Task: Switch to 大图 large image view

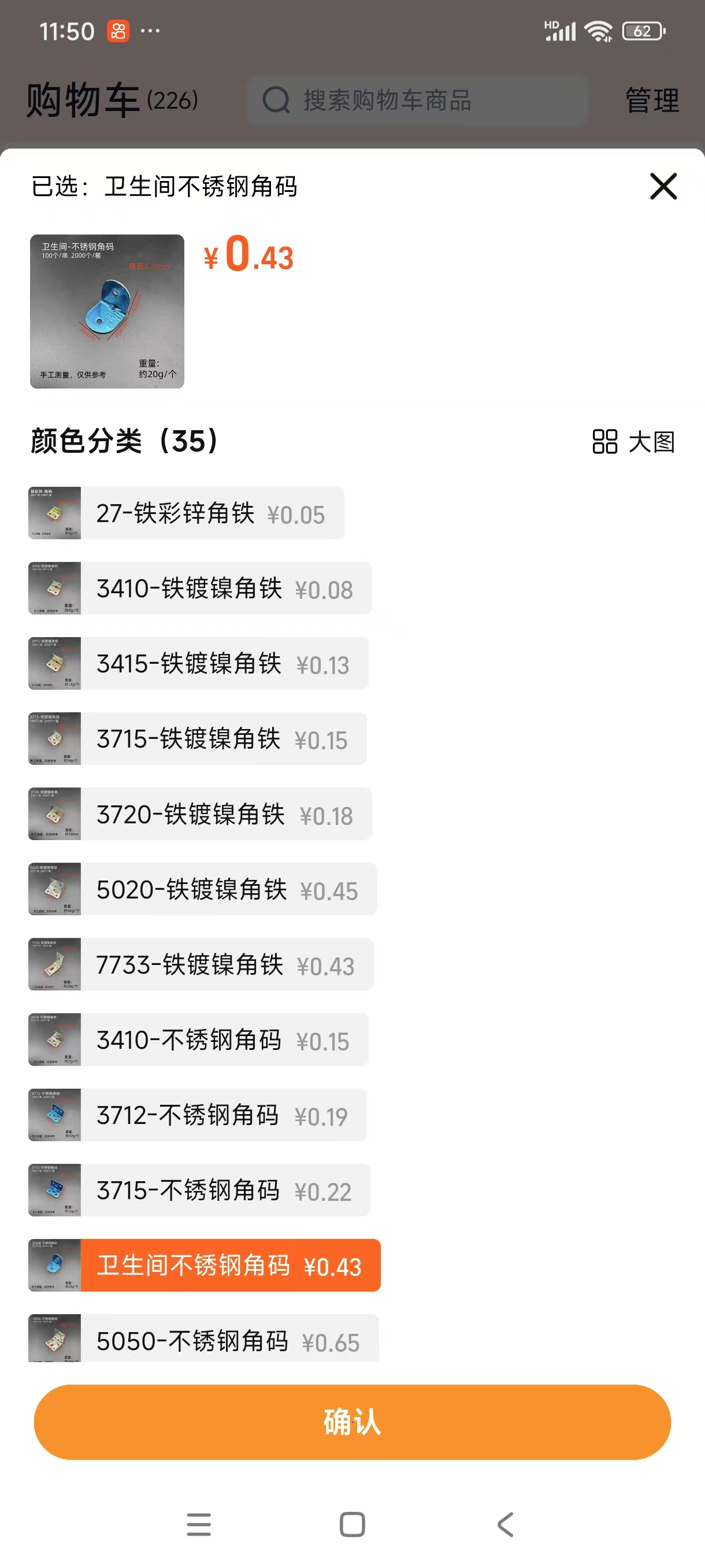Action: coord(633,441)
